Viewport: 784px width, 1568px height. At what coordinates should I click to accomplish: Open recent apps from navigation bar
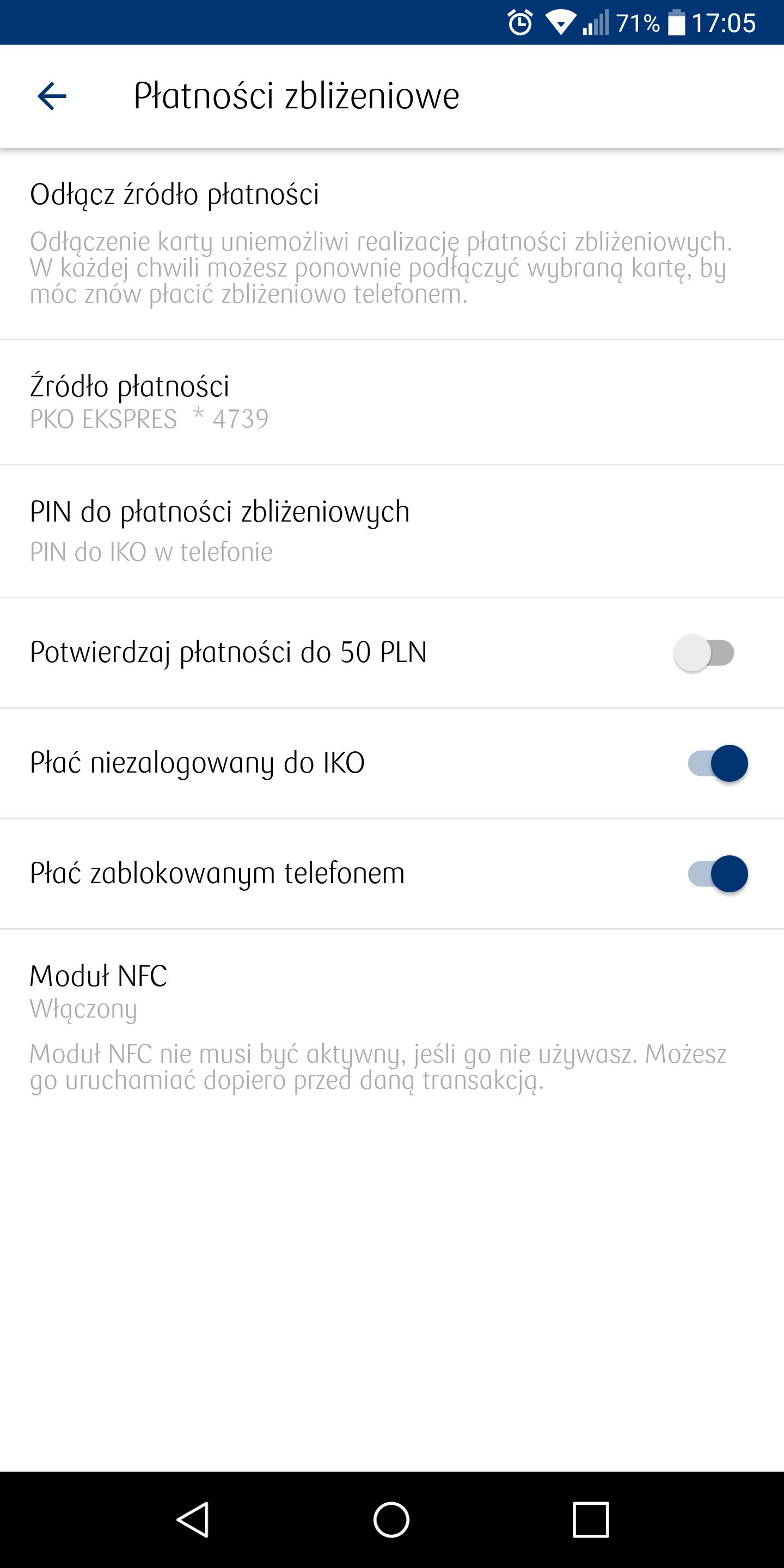click(x=590, y=1520)
